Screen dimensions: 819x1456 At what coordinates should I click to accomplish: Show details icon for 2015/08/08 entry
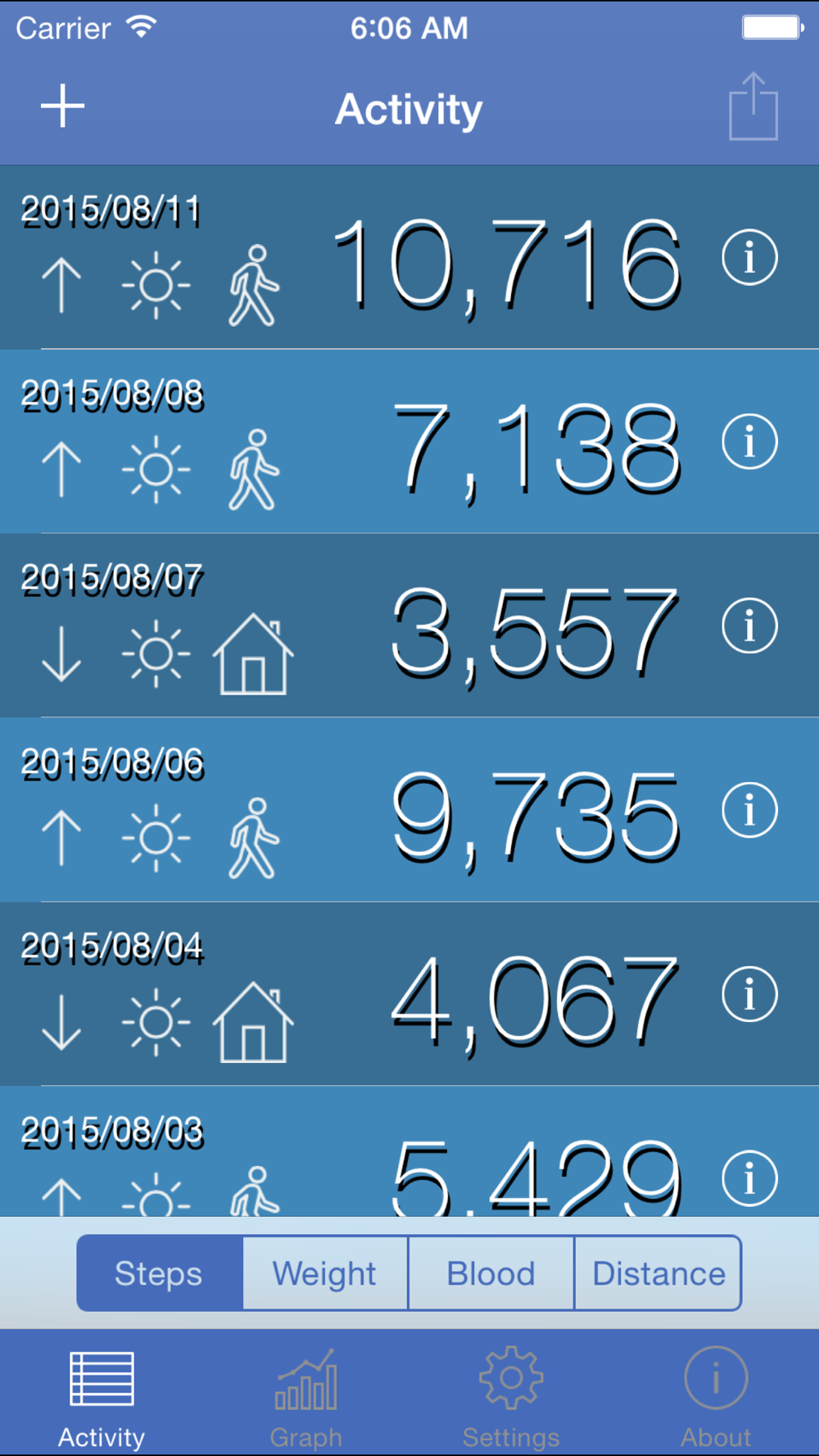click(749, 442)
